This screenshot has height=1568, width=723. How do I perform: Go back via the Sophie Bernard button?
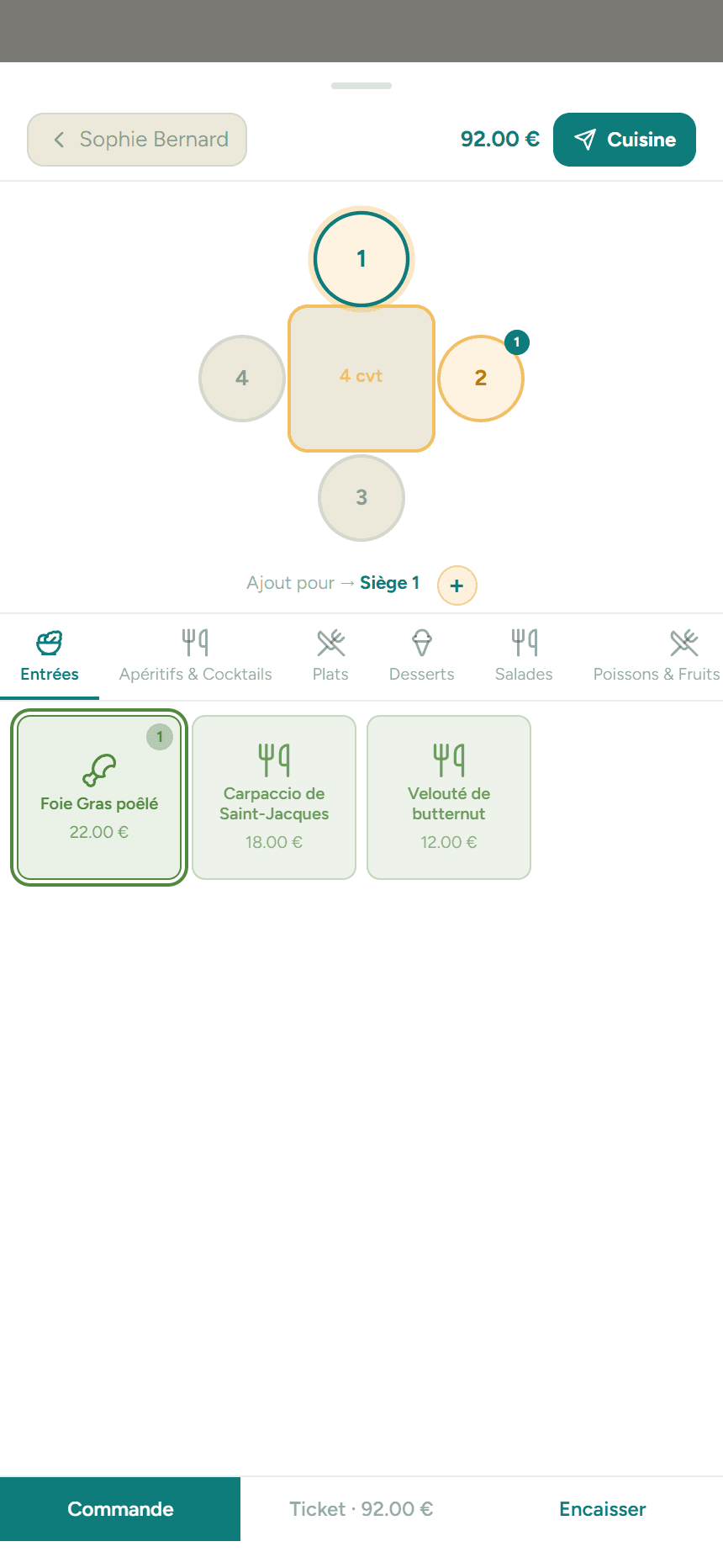tap(137, 140)
